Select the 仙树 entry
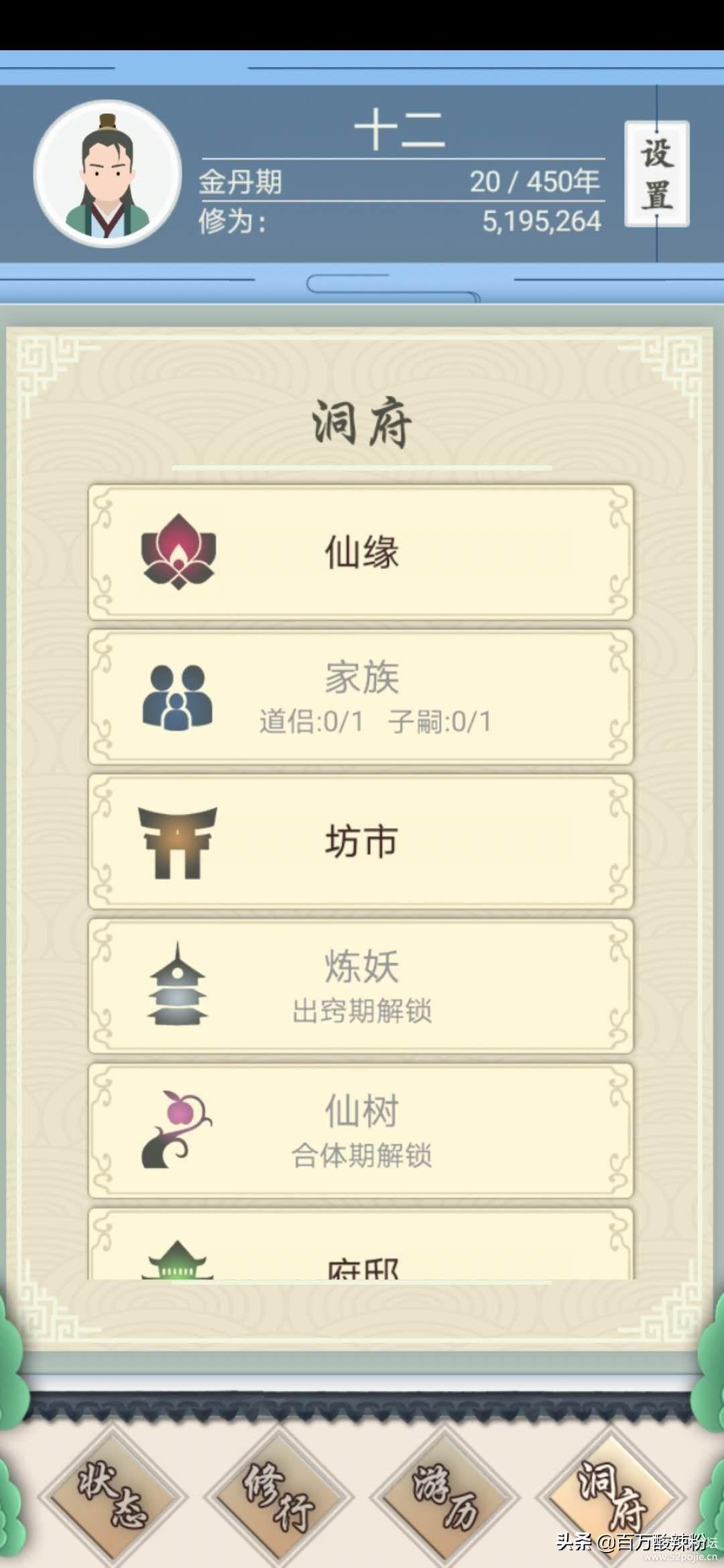Screen dimensions: 724x1568 click(361, 1131)
